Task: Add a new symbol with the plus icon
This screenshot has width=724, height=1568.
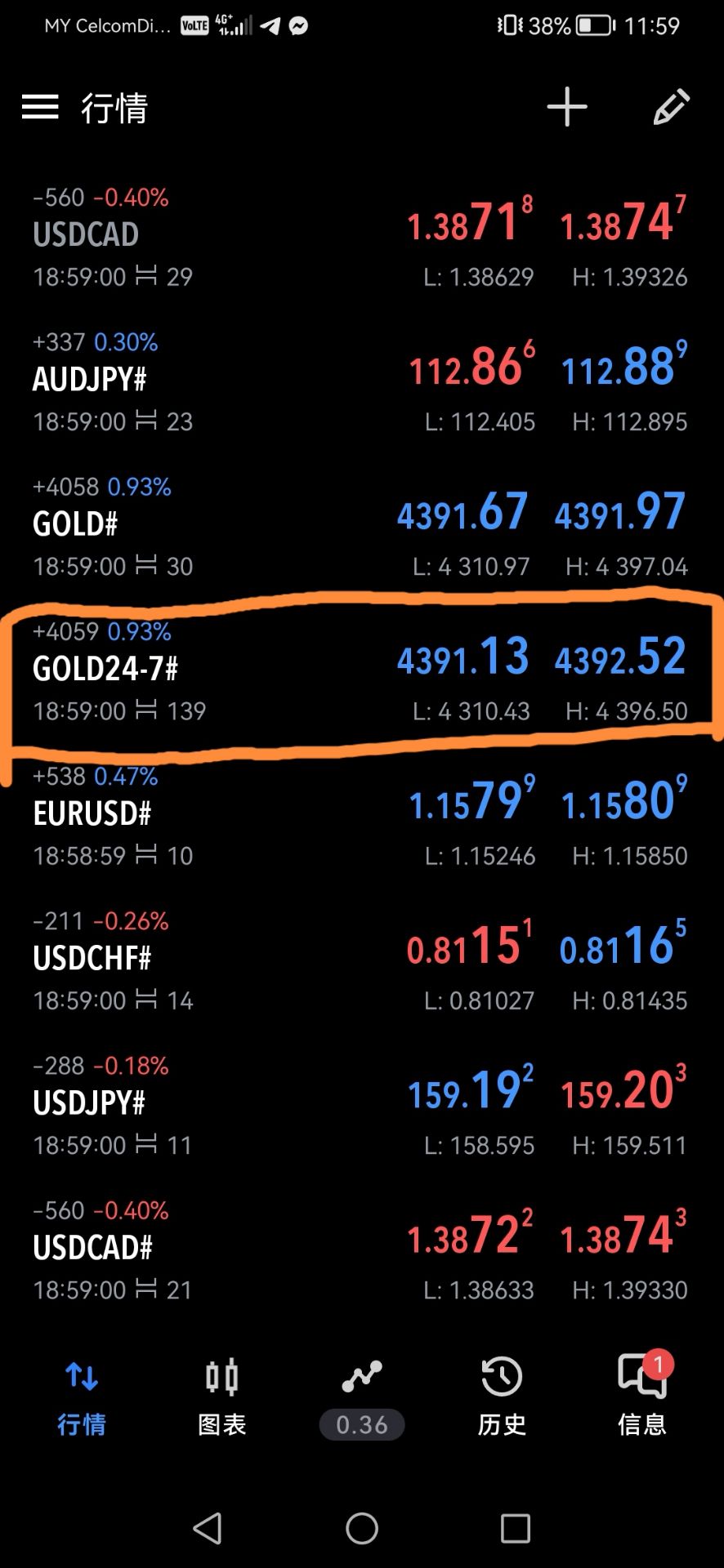Action: point(567,107)
